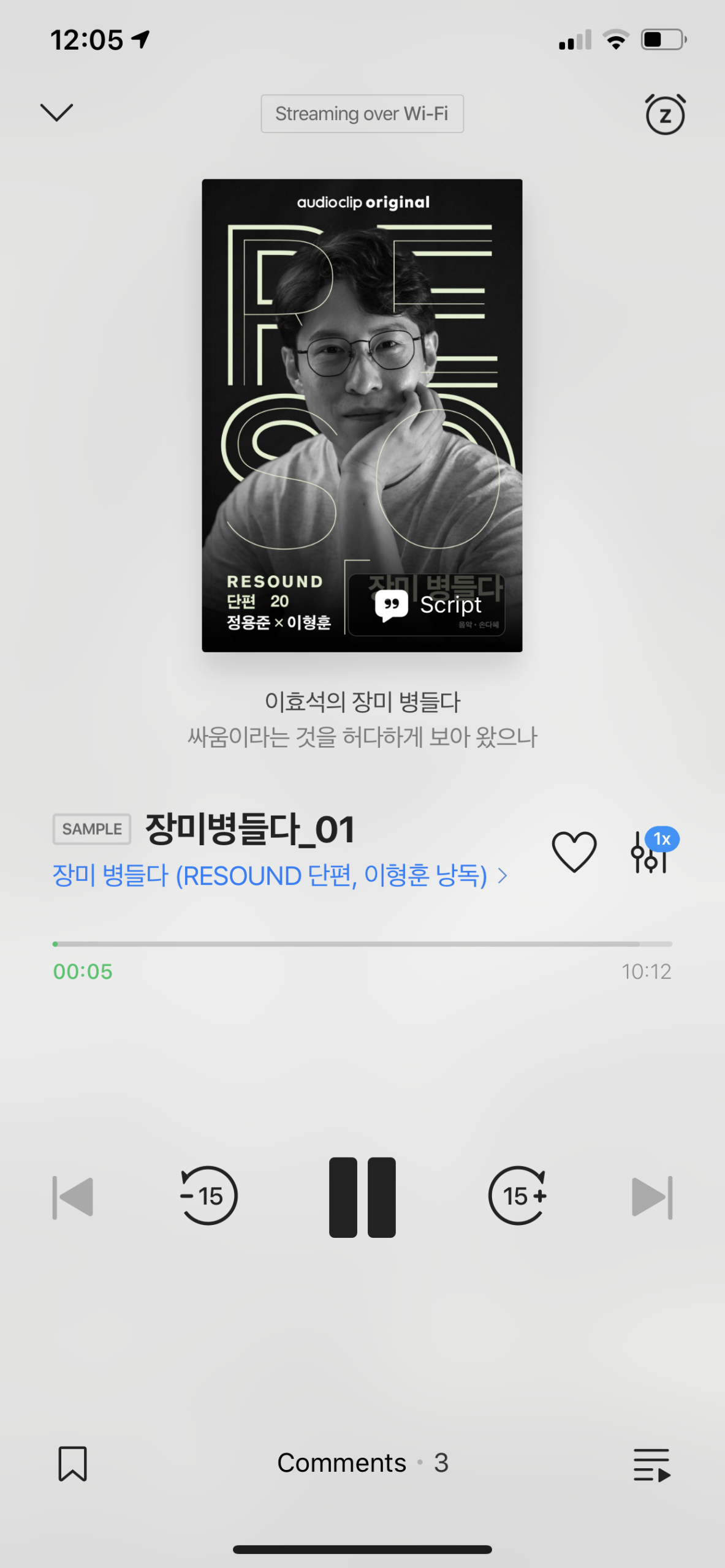Open the Script view
The image size is (725, 1568).
click(428, 605)
